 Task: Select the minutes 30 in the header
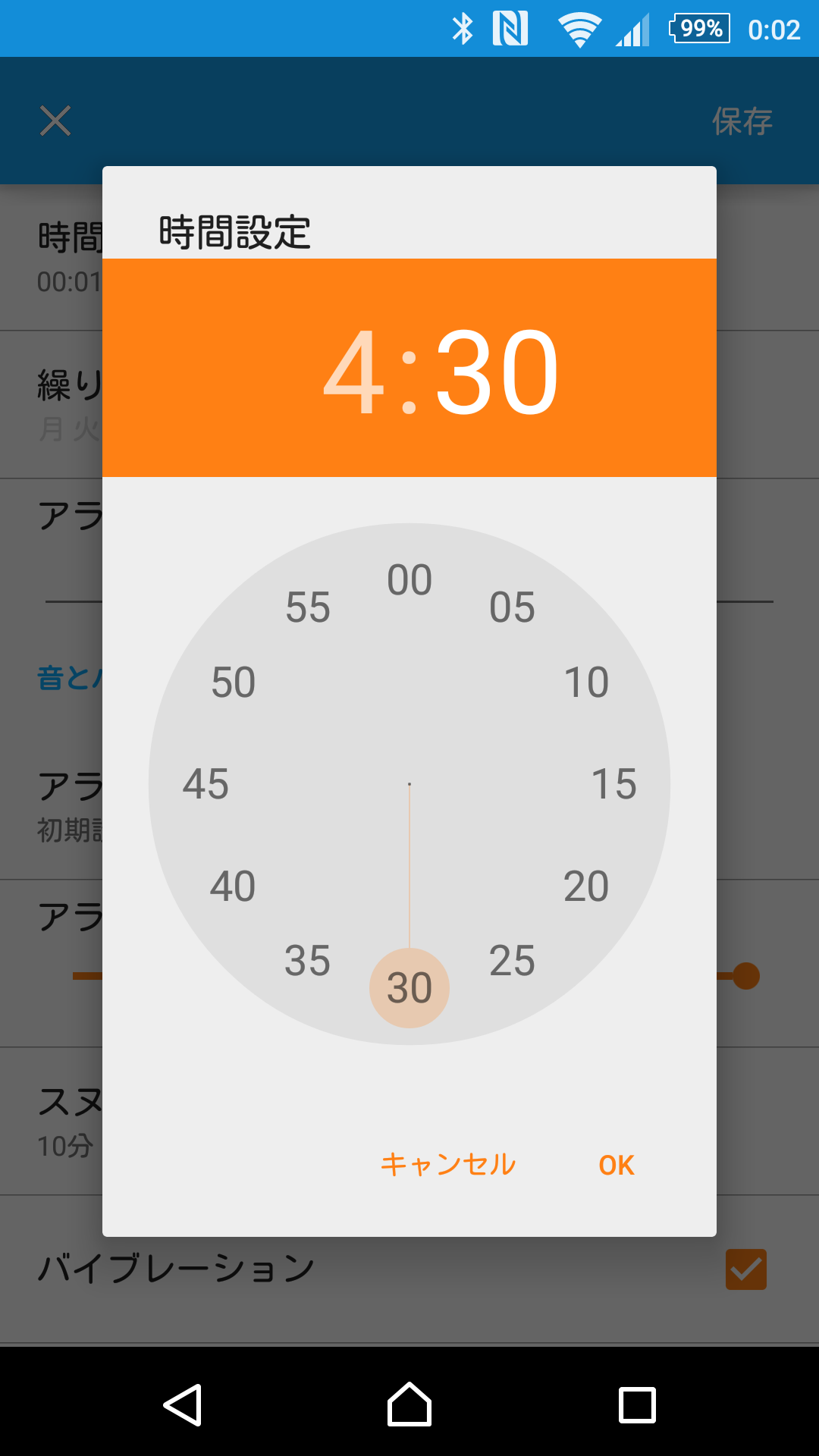(497, 372)
